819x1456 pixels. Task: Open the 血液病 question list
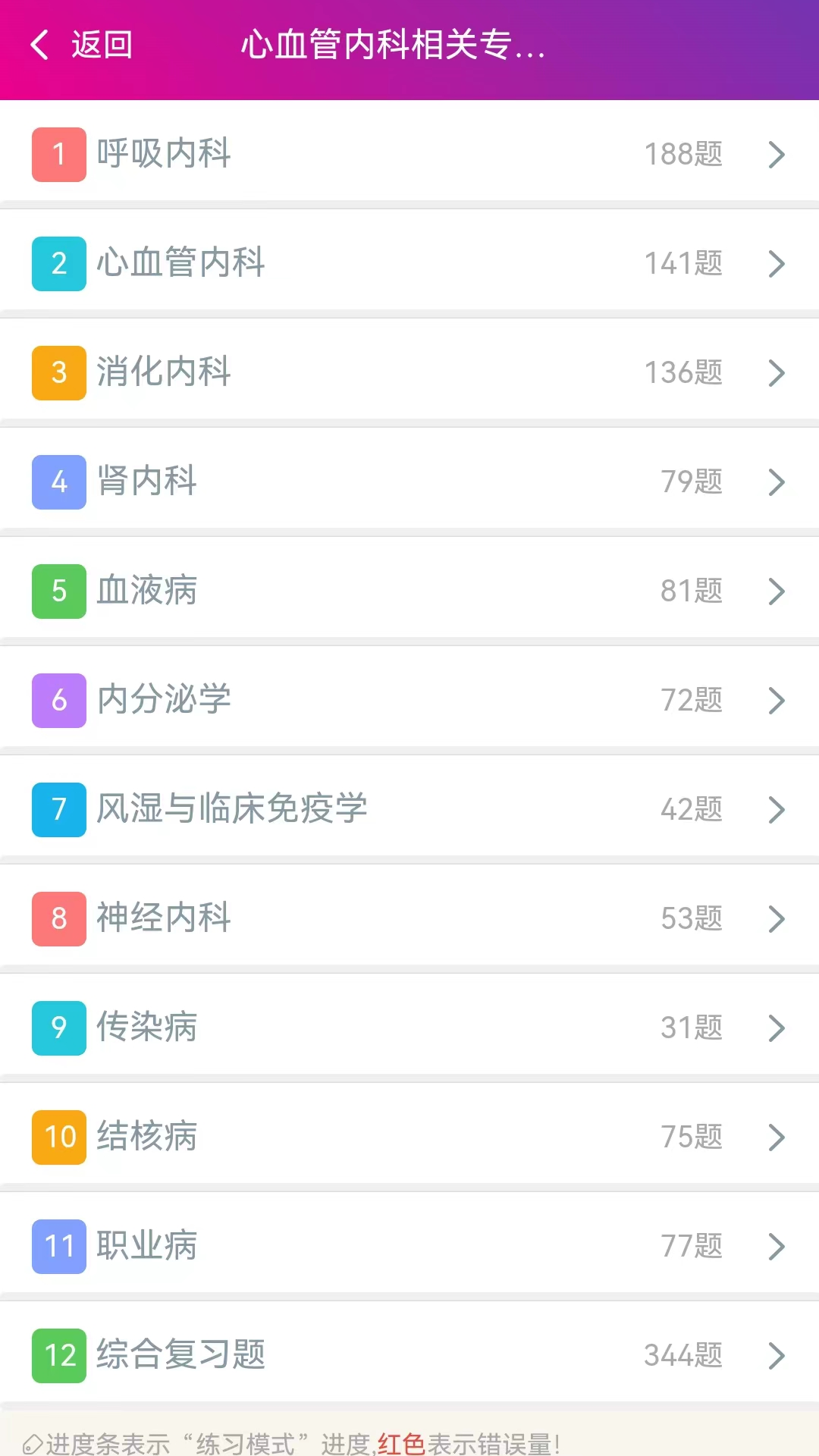[409, 591]
